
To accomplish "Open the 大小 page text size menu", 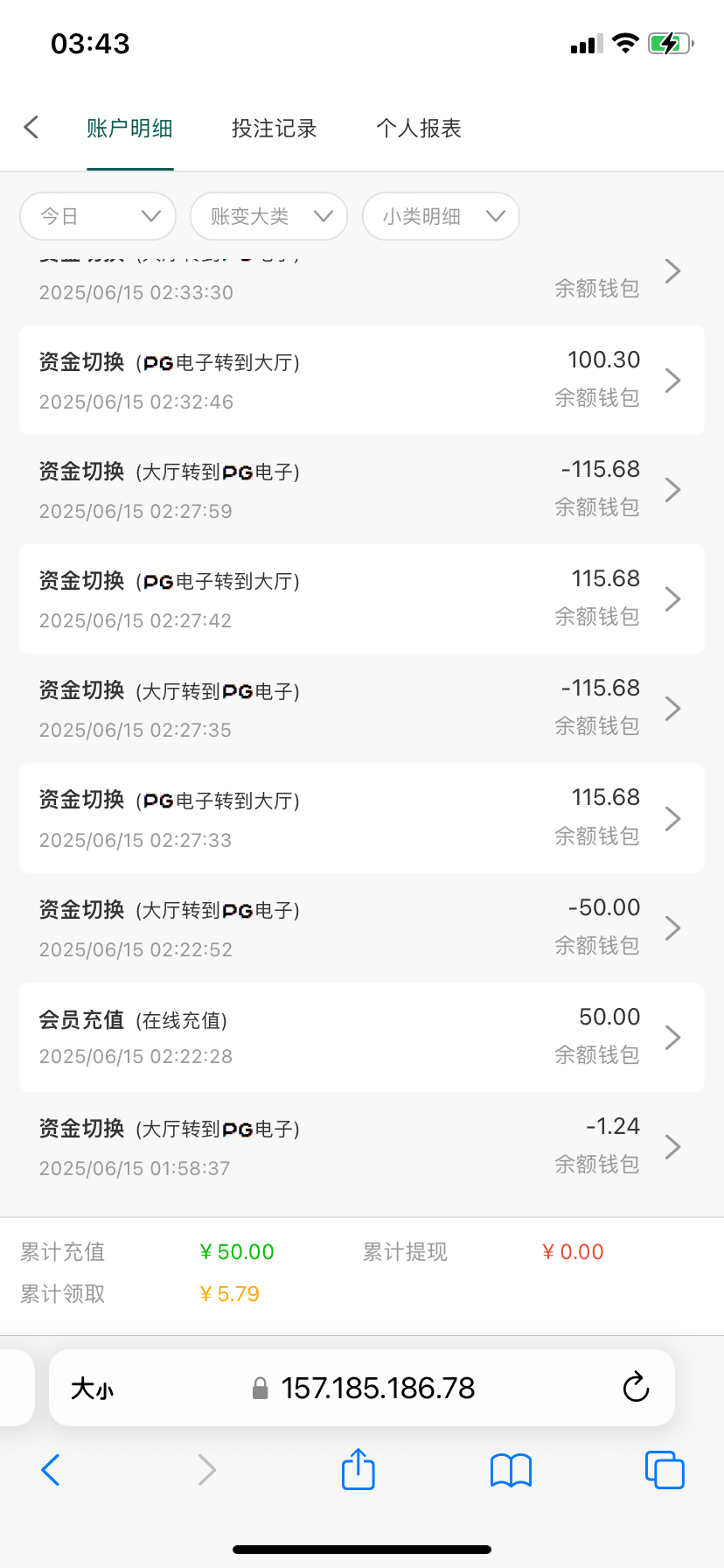I will 92,1389.
